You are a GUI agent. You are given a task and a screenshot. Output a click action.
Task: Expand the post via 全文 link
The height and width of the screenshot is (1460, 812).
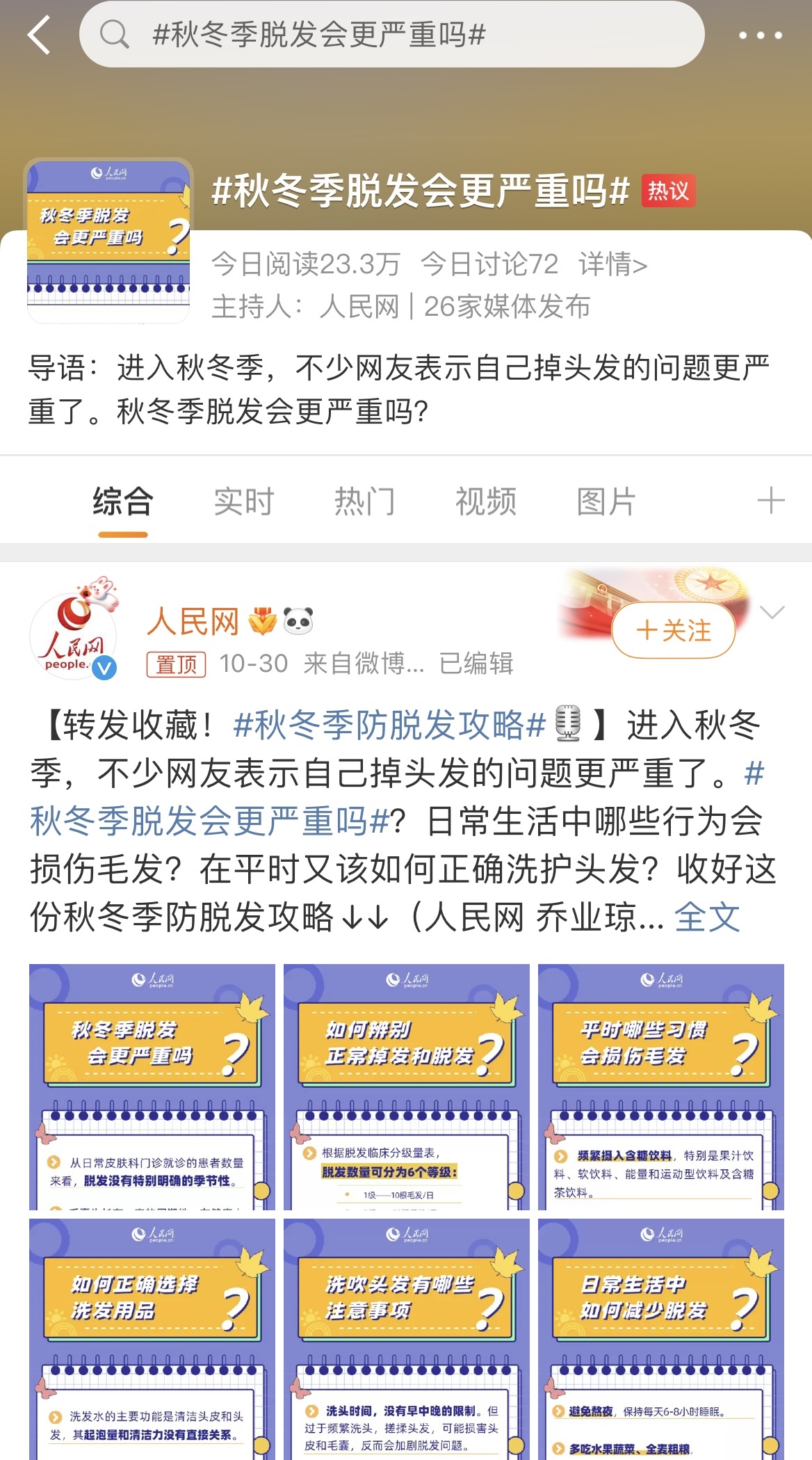click(x=706, y=917)
